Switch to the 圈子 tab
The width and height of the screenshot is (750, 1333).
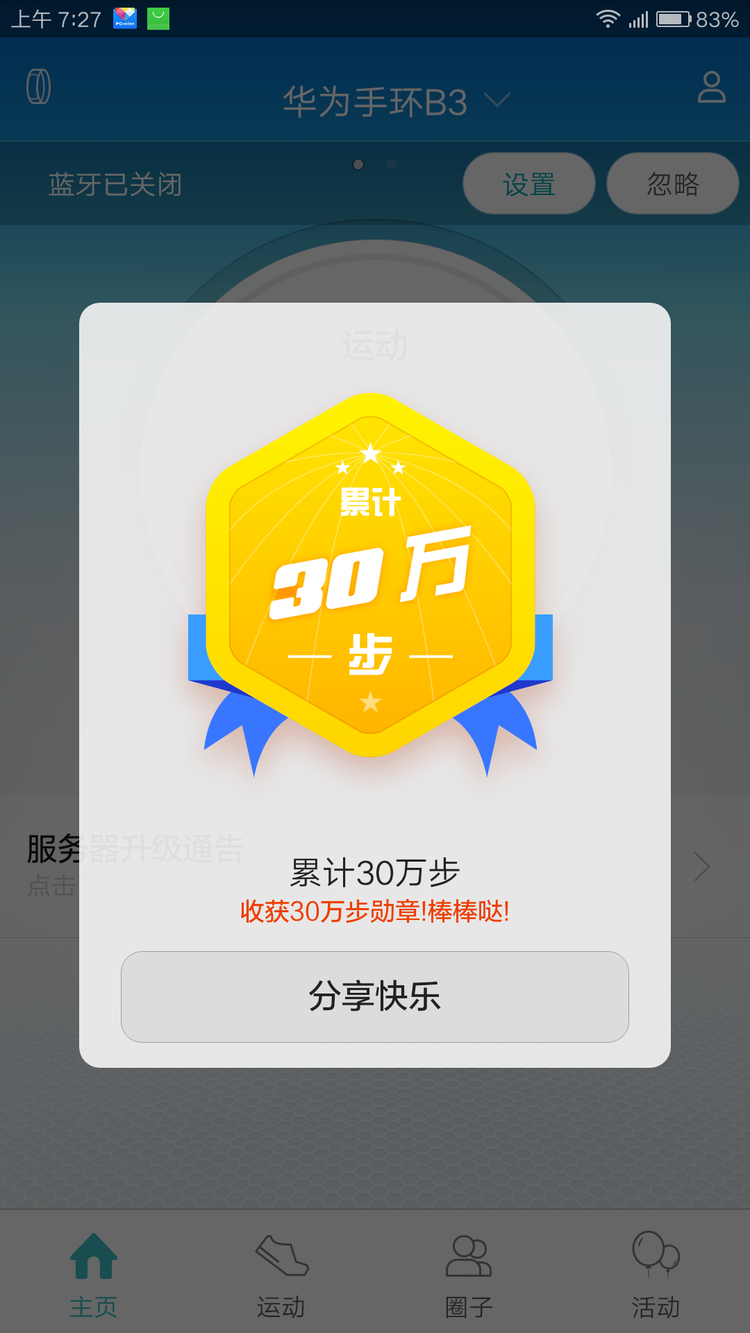coord(468,1274)
